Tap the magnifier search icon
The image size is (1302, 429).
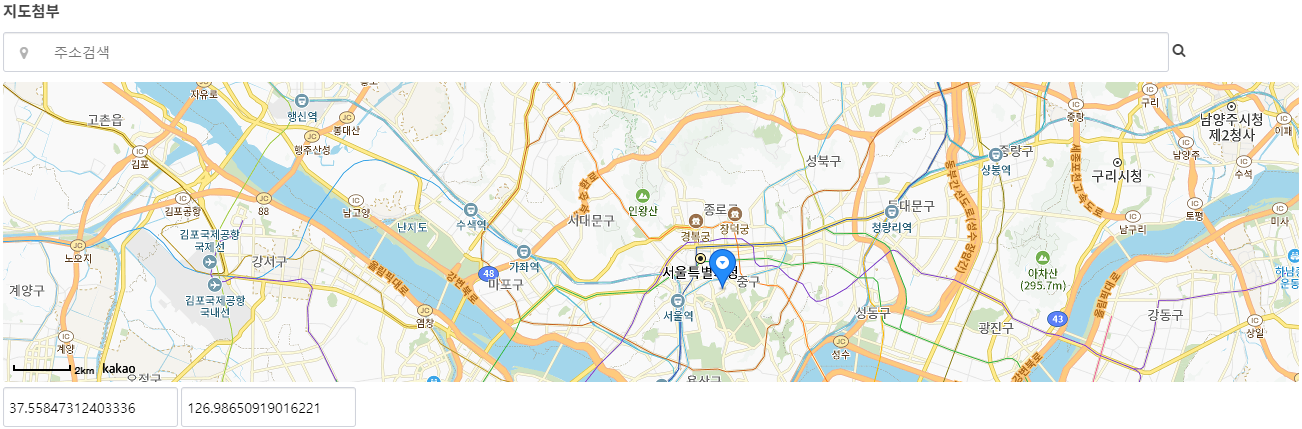pyautogui.click(x=1179, y=51)
